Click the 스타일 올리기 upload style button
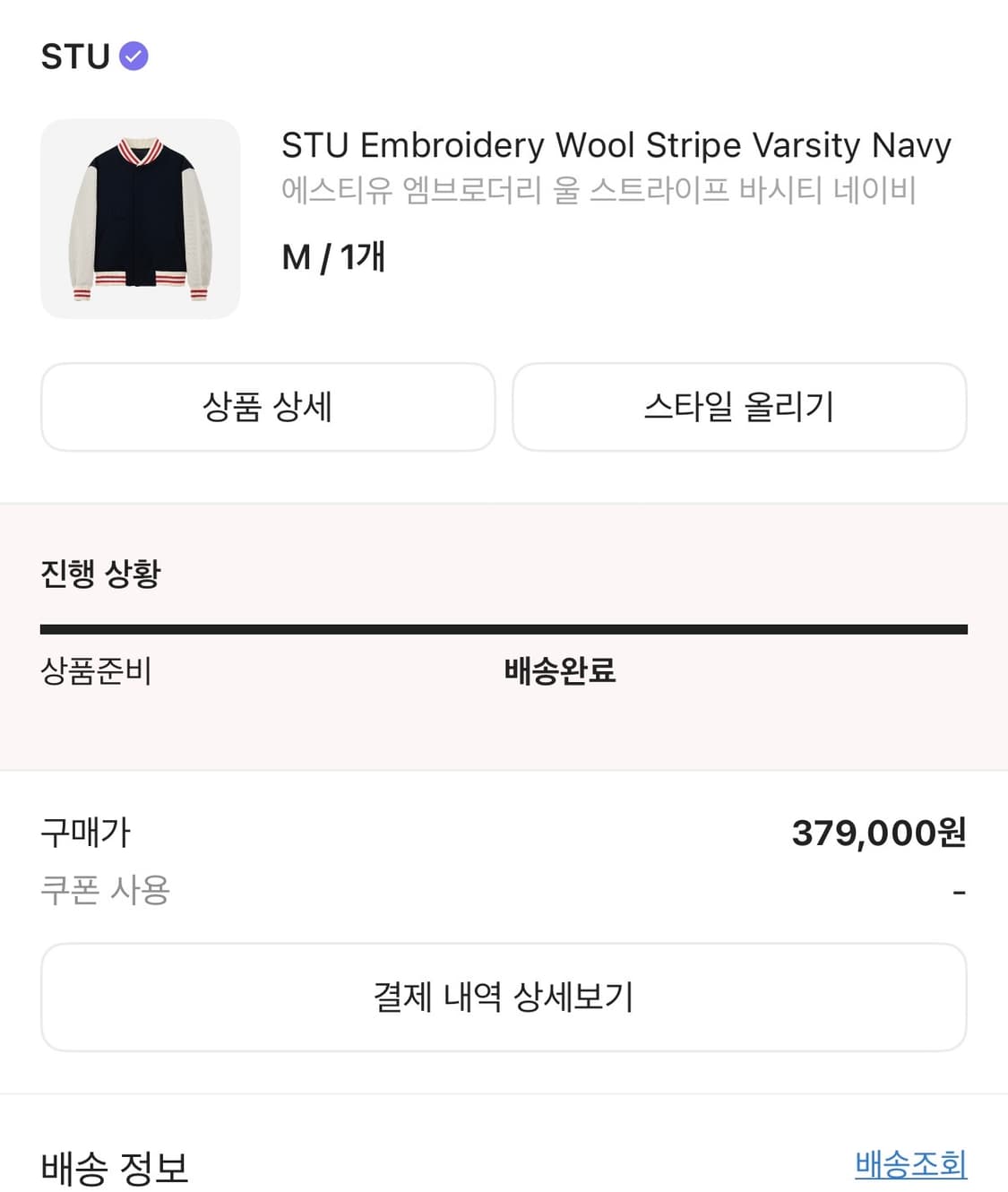Screen dimensions: 1008x1192 739,407
